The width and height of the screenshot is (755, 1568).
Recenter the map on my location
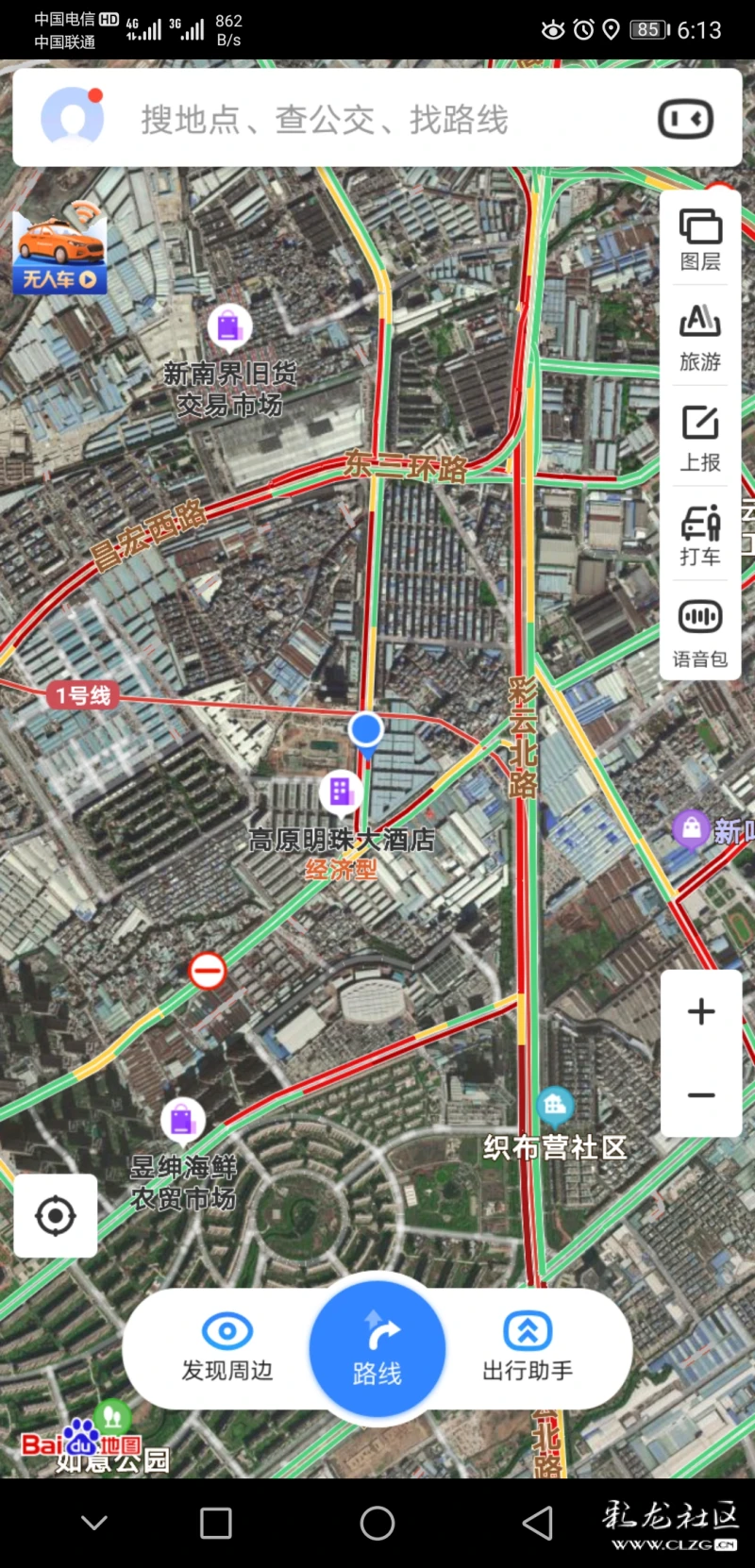click(x=56, y=1216)
